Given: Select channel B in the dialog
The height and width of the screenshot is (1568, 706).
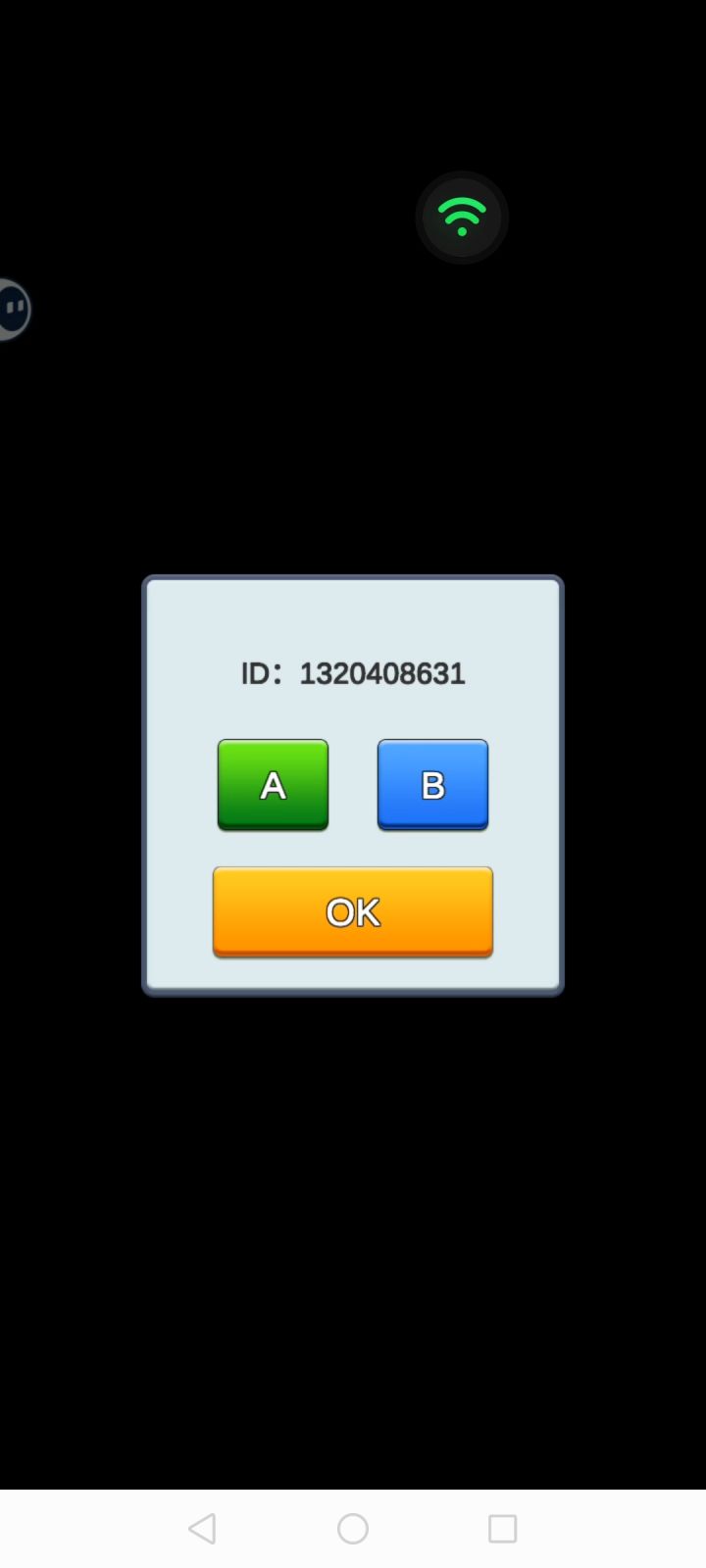Looking at the screenshot, I should coord(431,784).
